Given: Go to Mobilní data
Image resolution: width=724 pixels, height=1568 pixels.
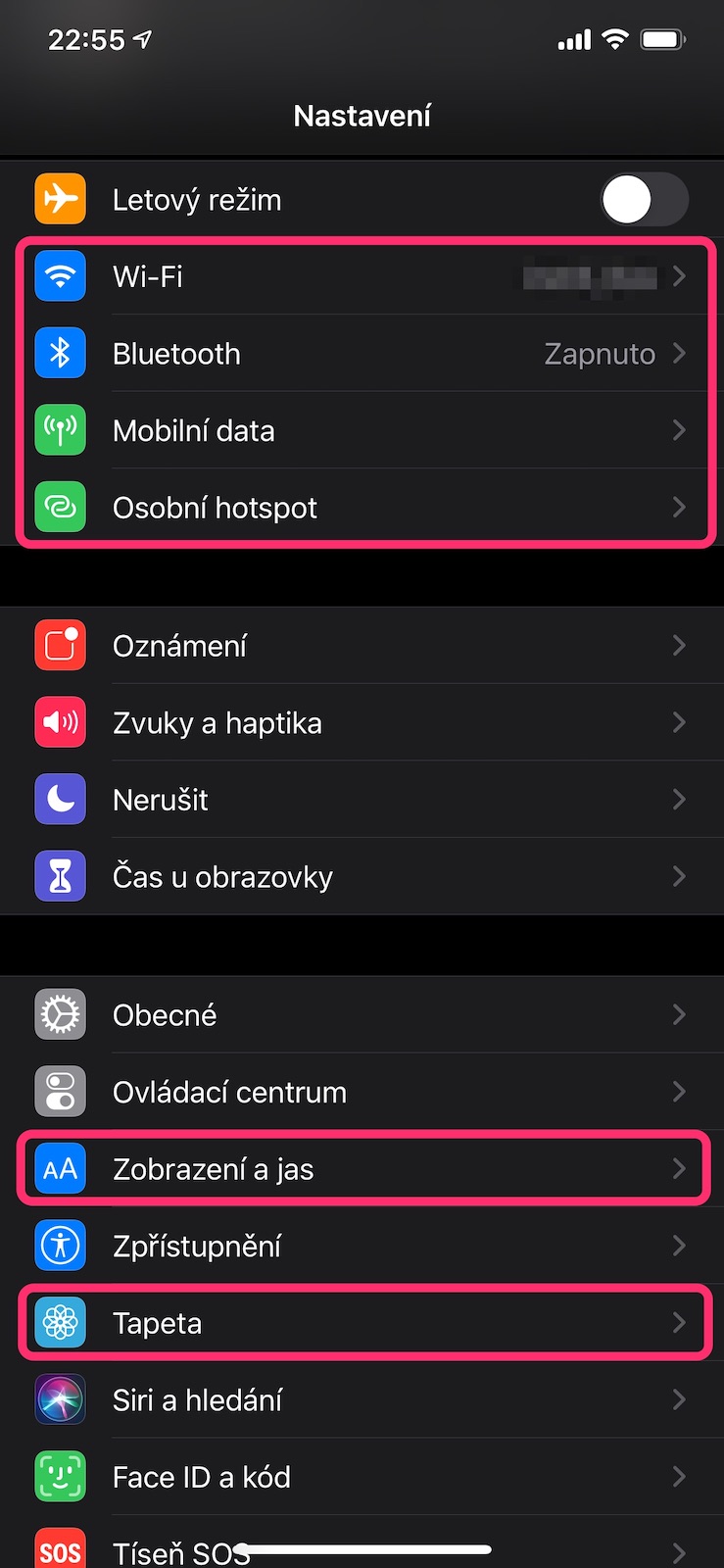Looking at the screenshot, I should coord(362,431).
